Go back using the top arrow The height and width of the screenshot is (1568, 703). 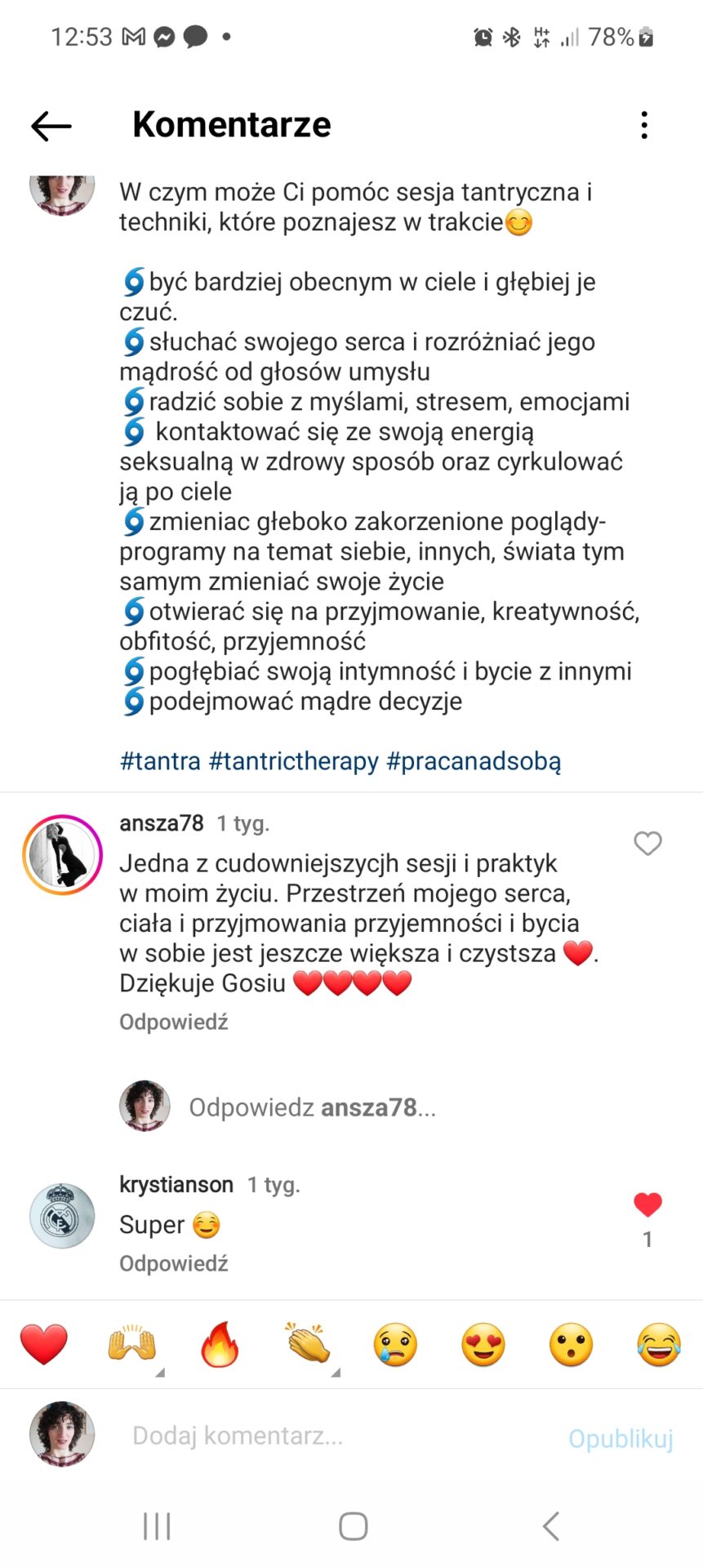[51, 126]
